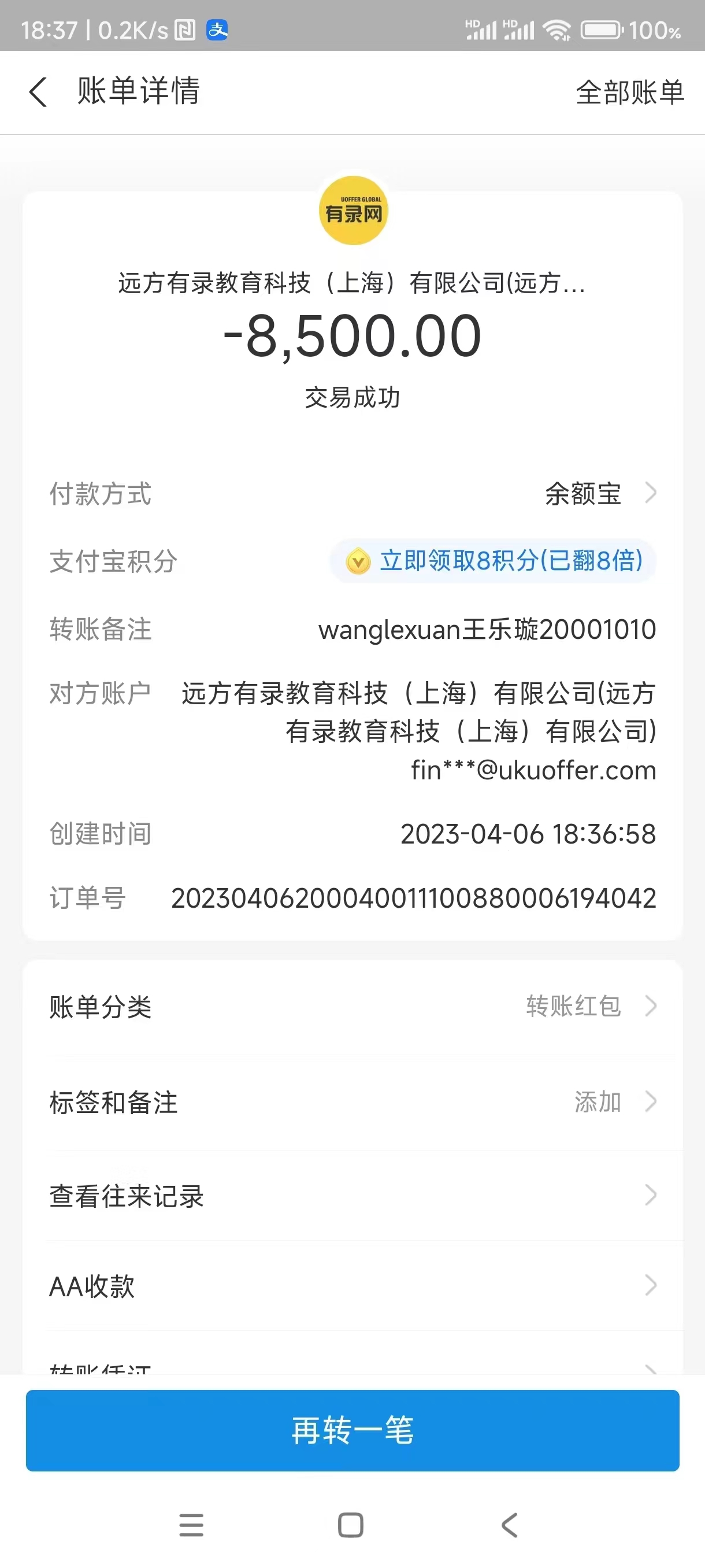Claim points via 立即领取8积分 chip
705x1568 pixels.
click(493, 561)
